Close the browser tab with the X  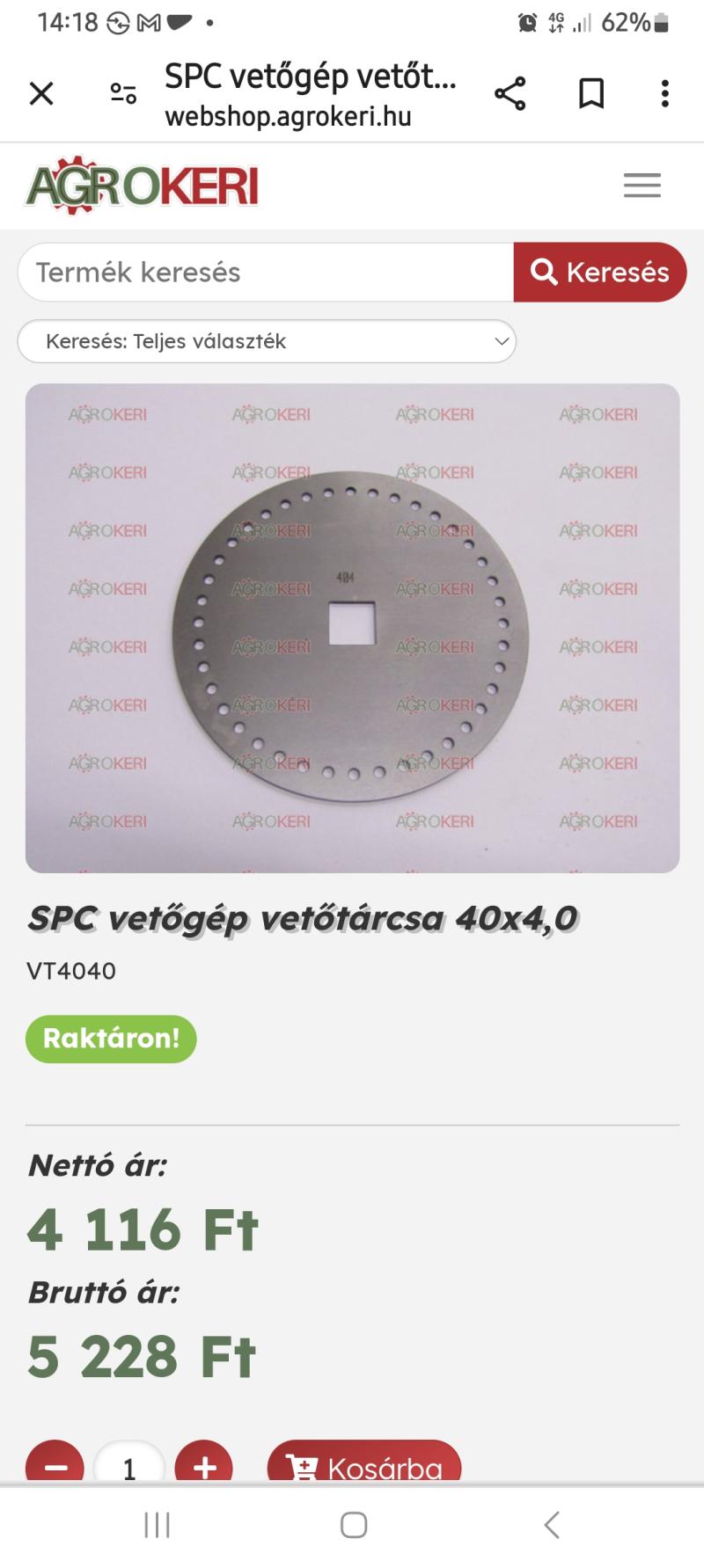coord(41,93)
